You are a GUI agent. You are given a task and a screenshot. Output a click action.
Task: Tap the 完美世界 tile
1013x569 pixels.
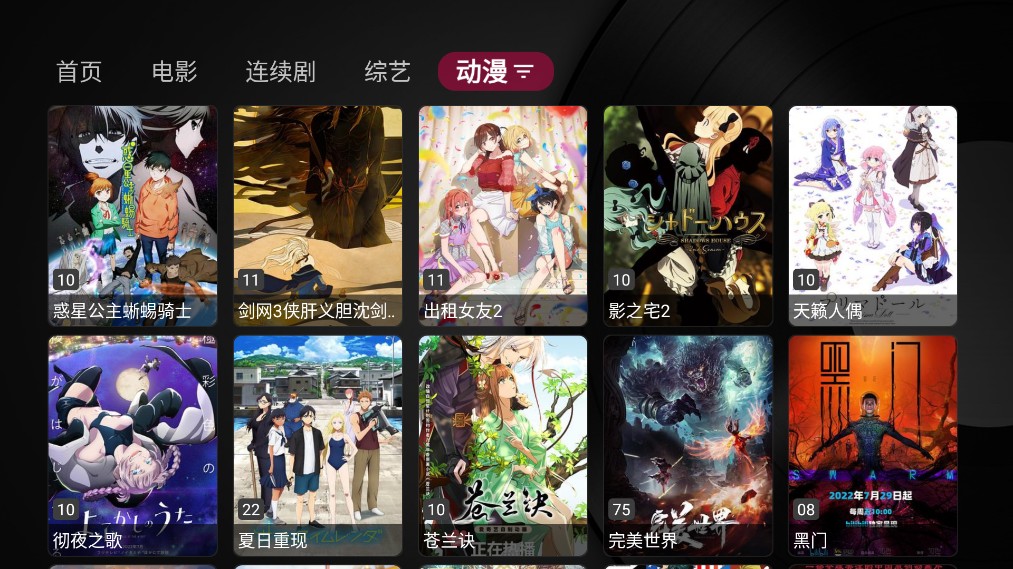click(x=688, y=445)
